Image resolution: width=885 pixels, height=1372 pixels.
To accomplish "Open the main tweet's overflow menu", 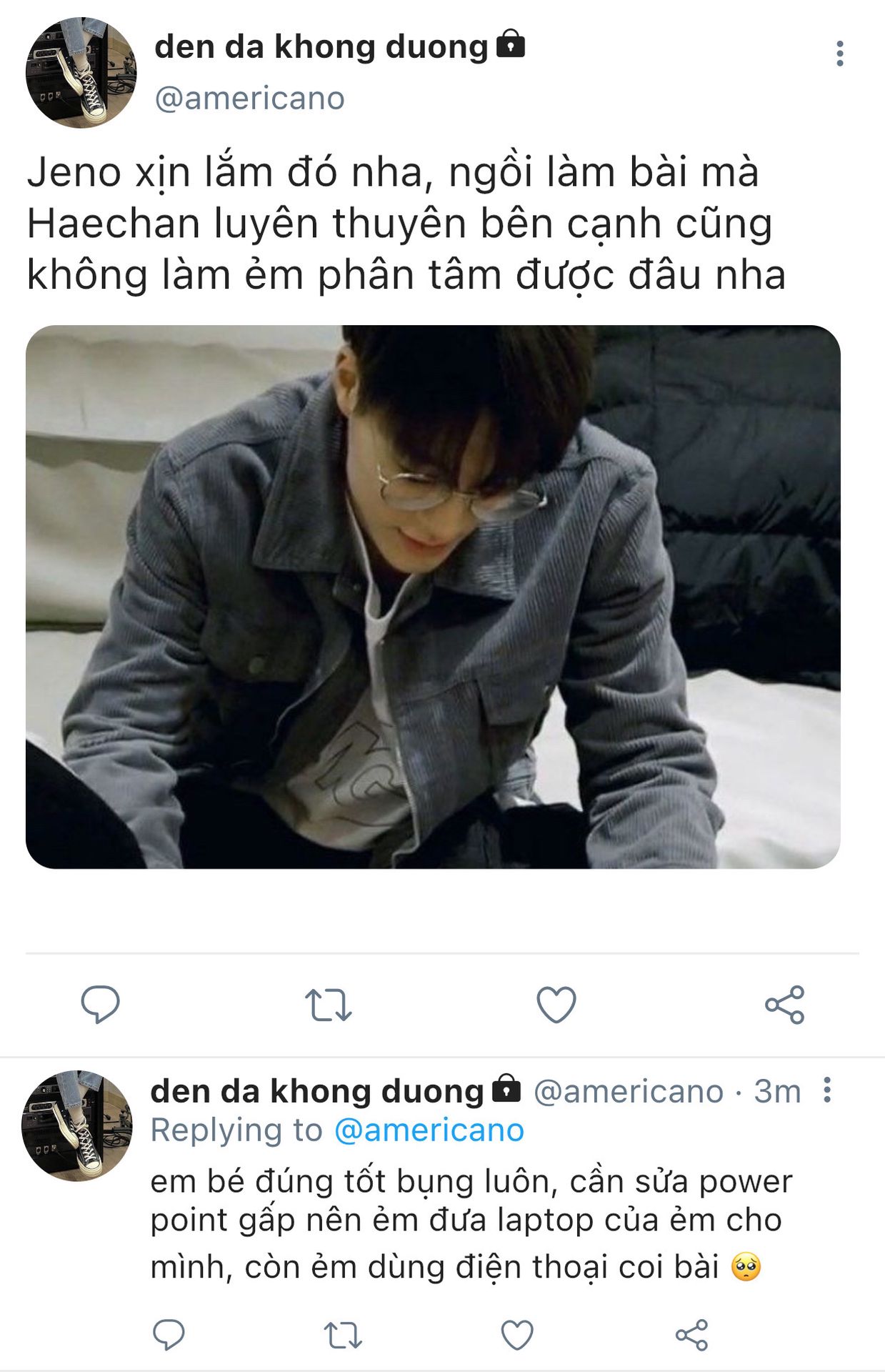I will 839,54.
